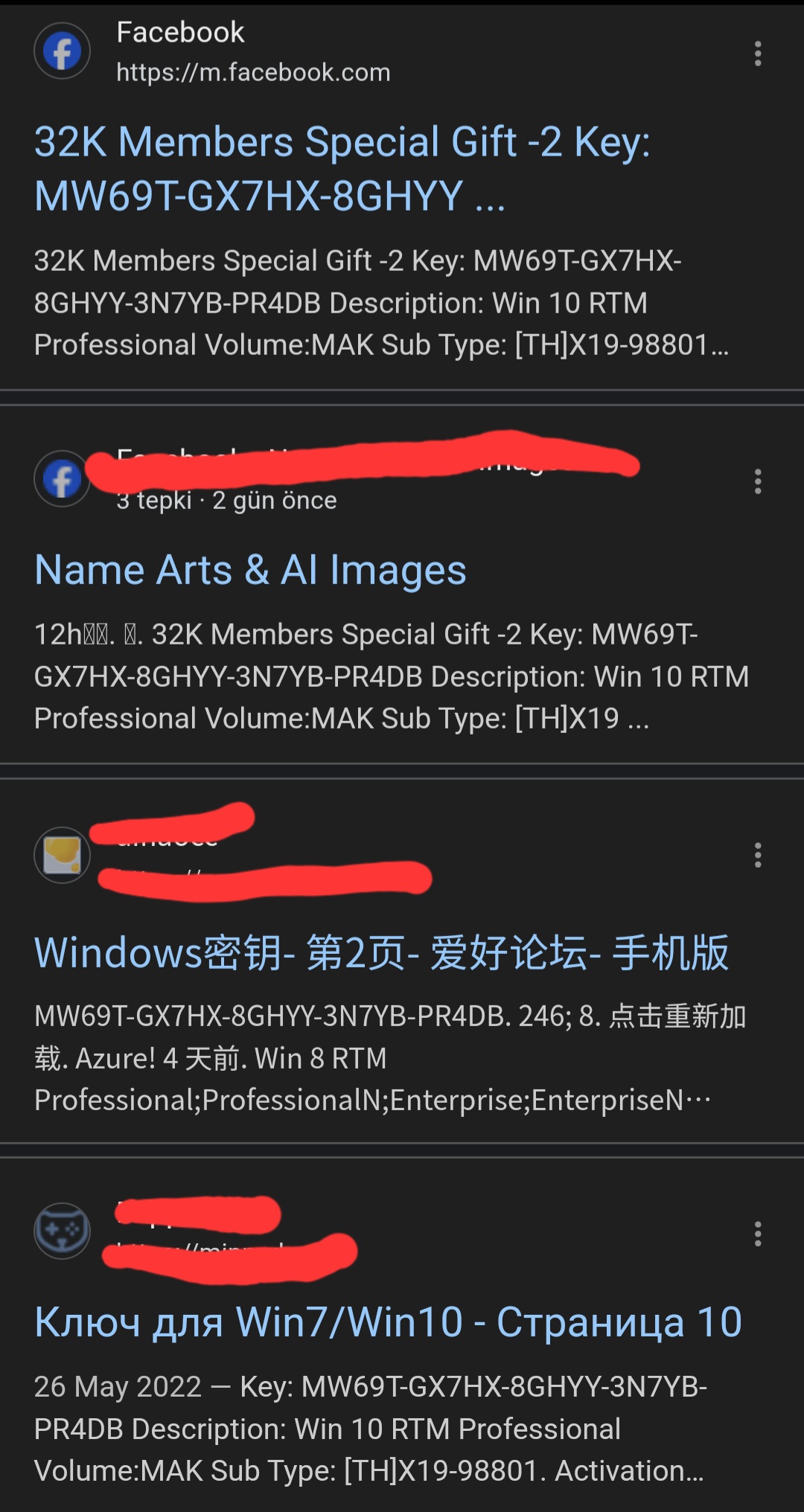
Task: Open the 'Name Arts & AI Images' result
Action: [x=250, y=571]
